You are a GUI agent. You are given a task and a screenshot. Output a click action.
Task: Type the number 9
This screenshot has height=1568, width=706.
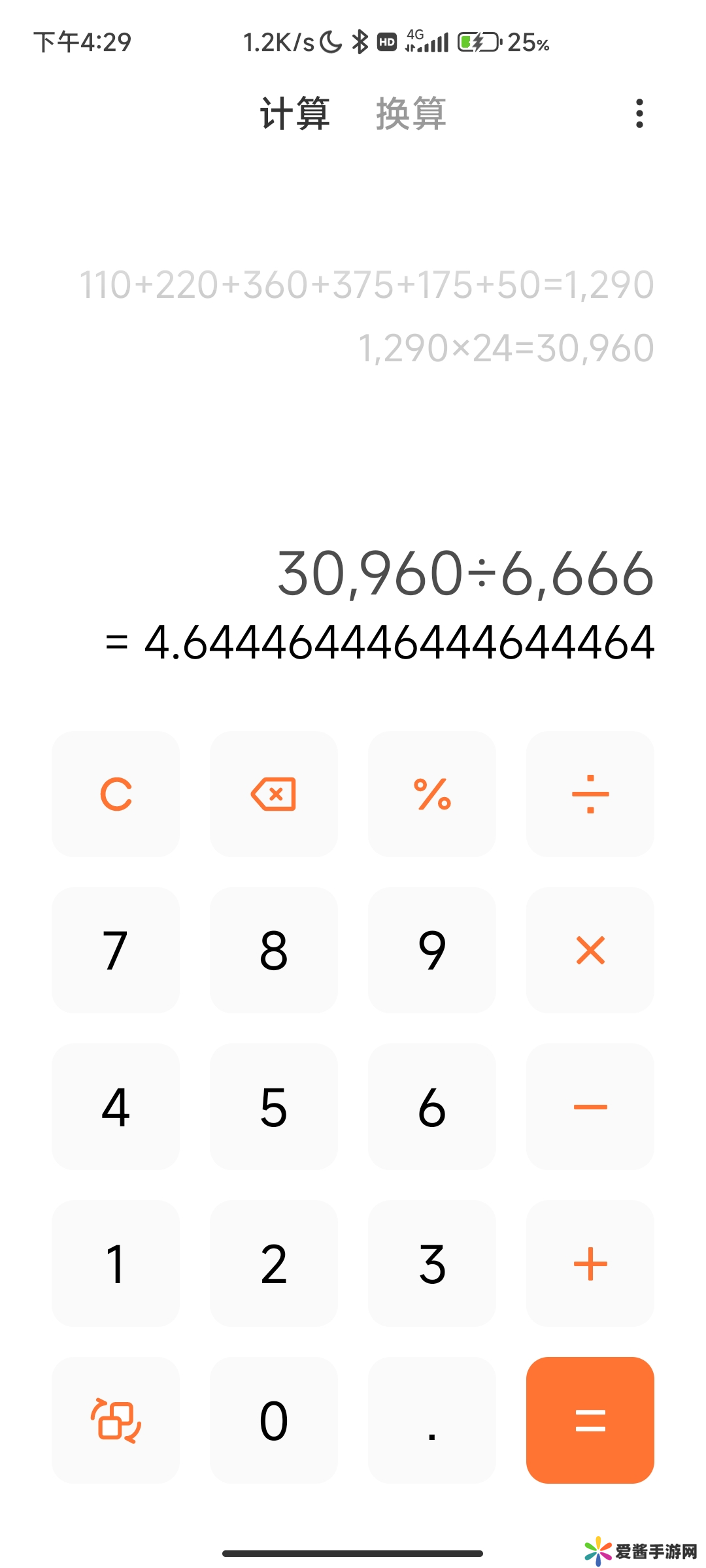[432, 950]
